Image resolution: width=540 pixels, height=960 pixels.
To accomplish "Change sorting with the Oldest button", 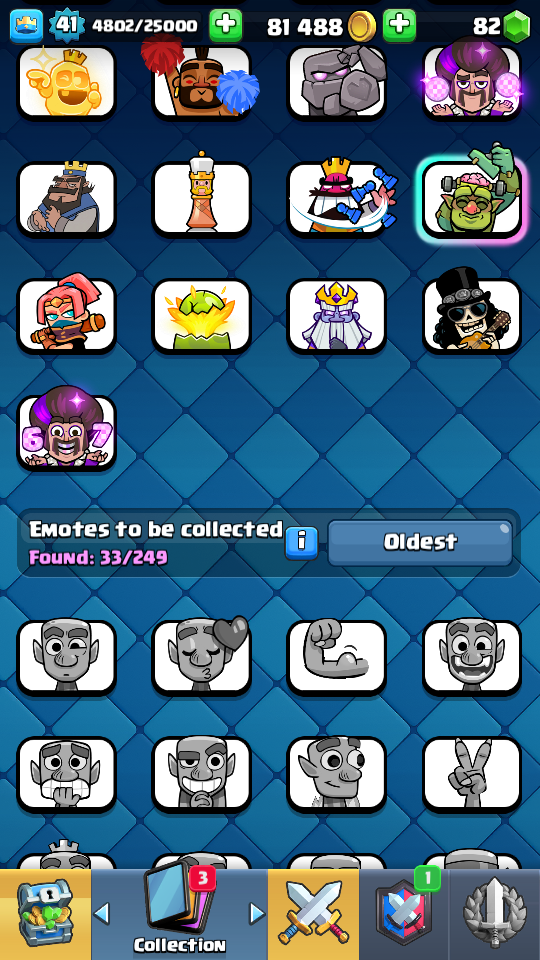I will pyautogui.click(x=420, y=542).
